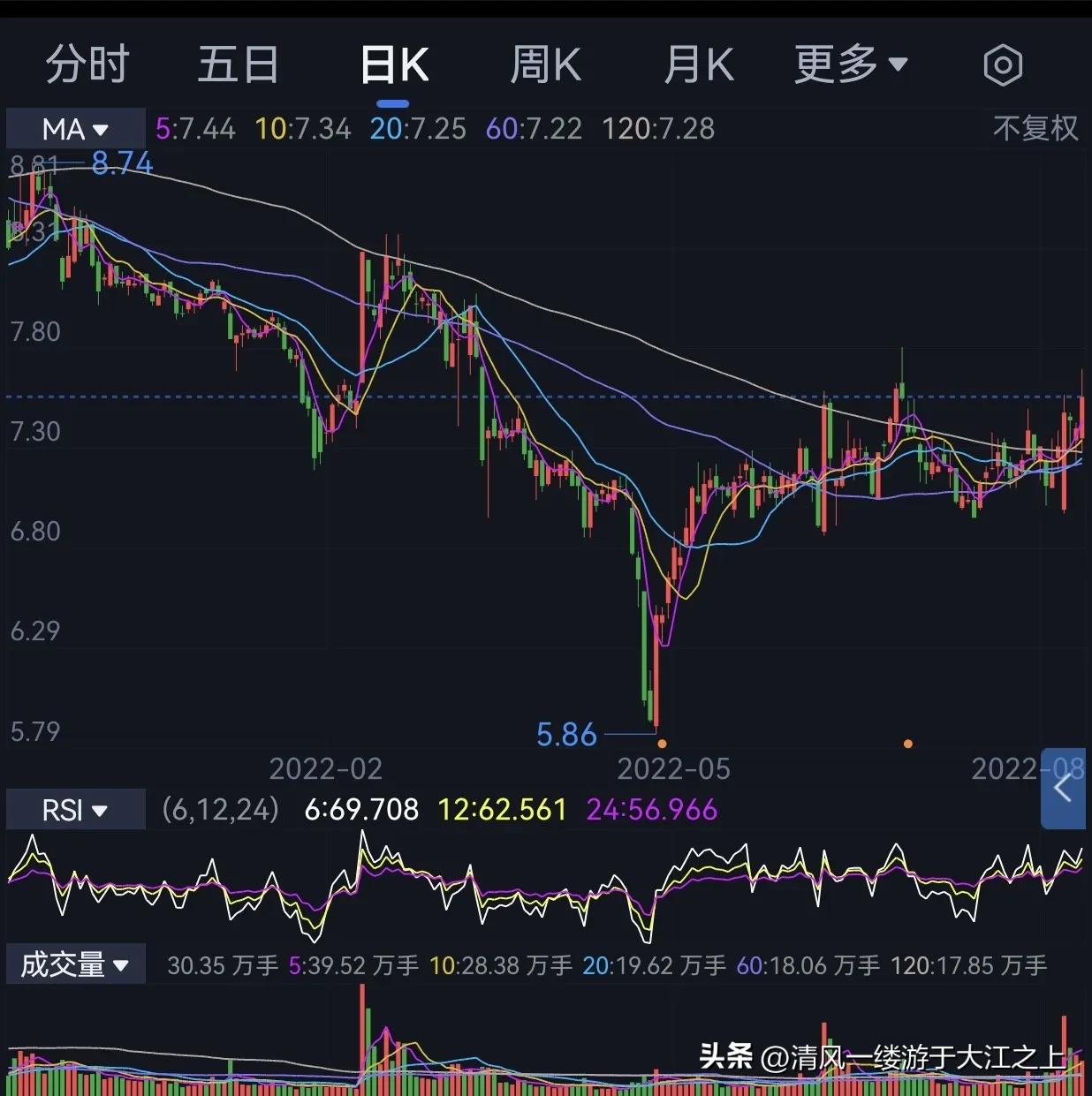Screen dimensions: 1092x1096
Task: Click the RSI 6-period value 69.708
Action: point(361,809)
